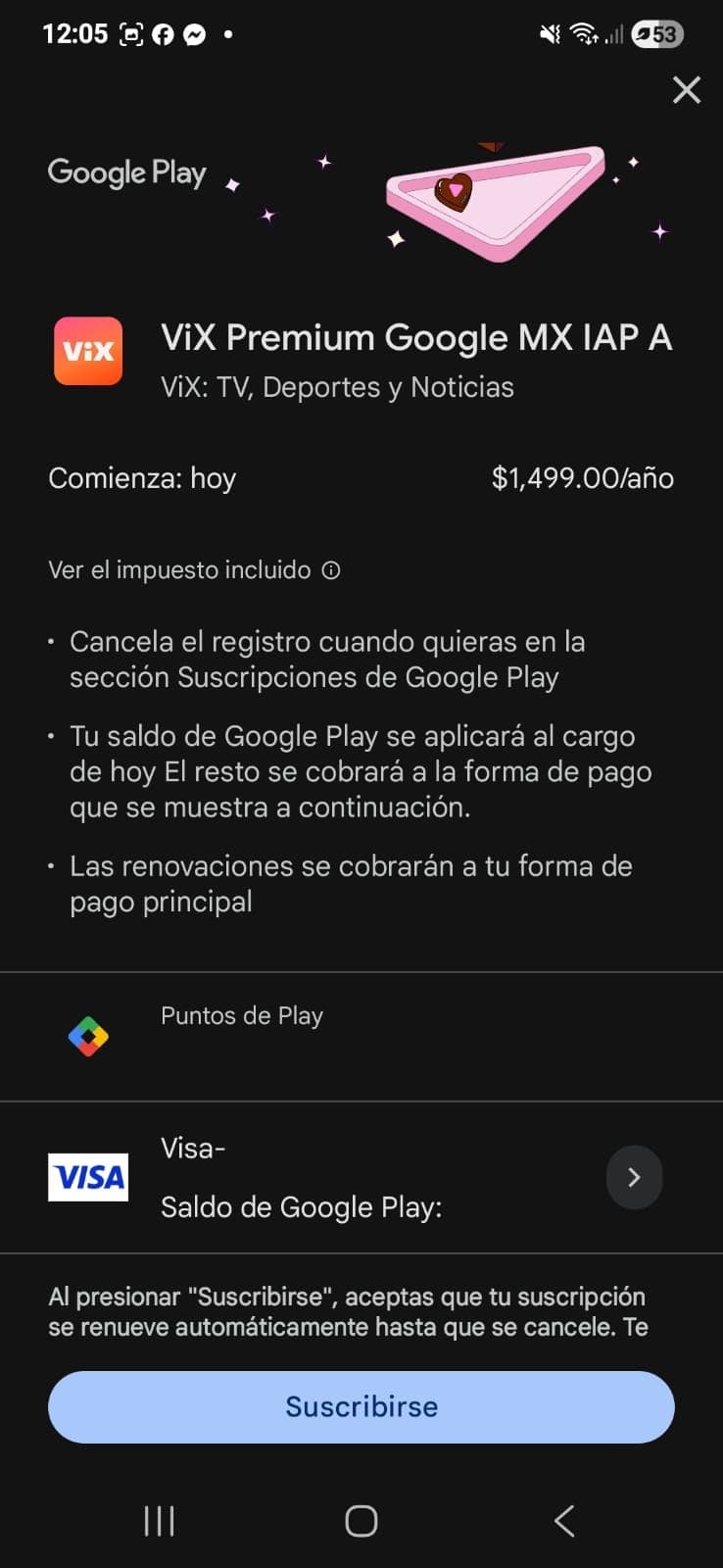Tap the signal strength bars indicator

[x=614, y=32]
